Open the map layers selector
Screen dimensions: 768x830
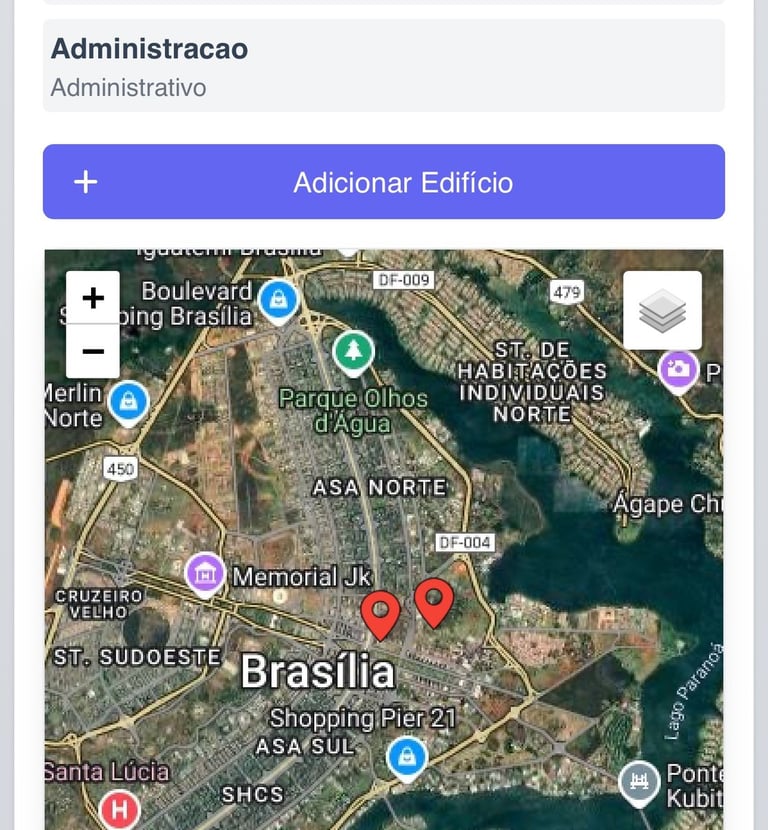click(x=662, y=311)
